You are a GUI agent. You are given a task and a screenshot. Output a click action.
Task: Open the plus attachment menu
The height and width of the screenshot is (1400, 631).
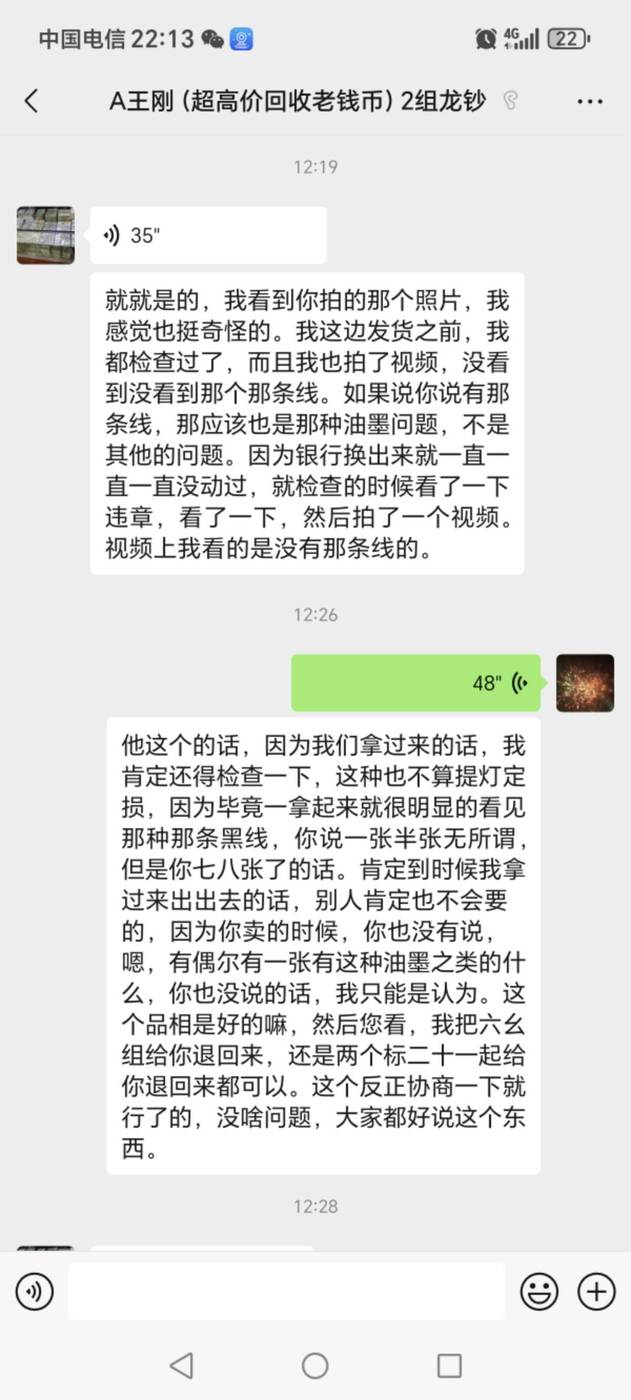click(596, 1291)
